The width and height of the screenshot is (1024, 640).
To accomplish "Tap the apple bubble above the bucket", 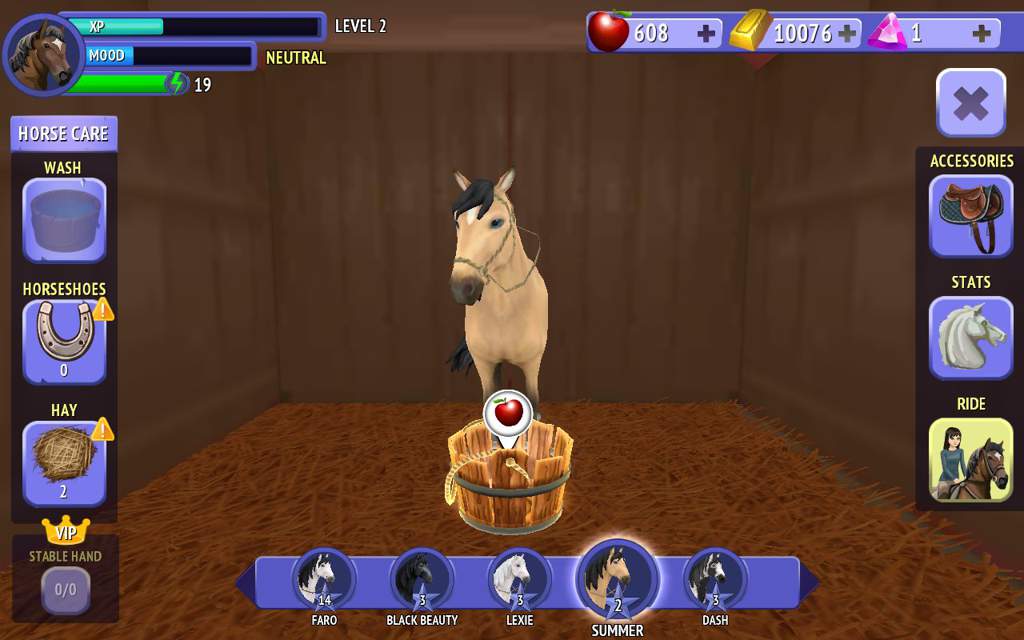I will click(x=508, y=411).
